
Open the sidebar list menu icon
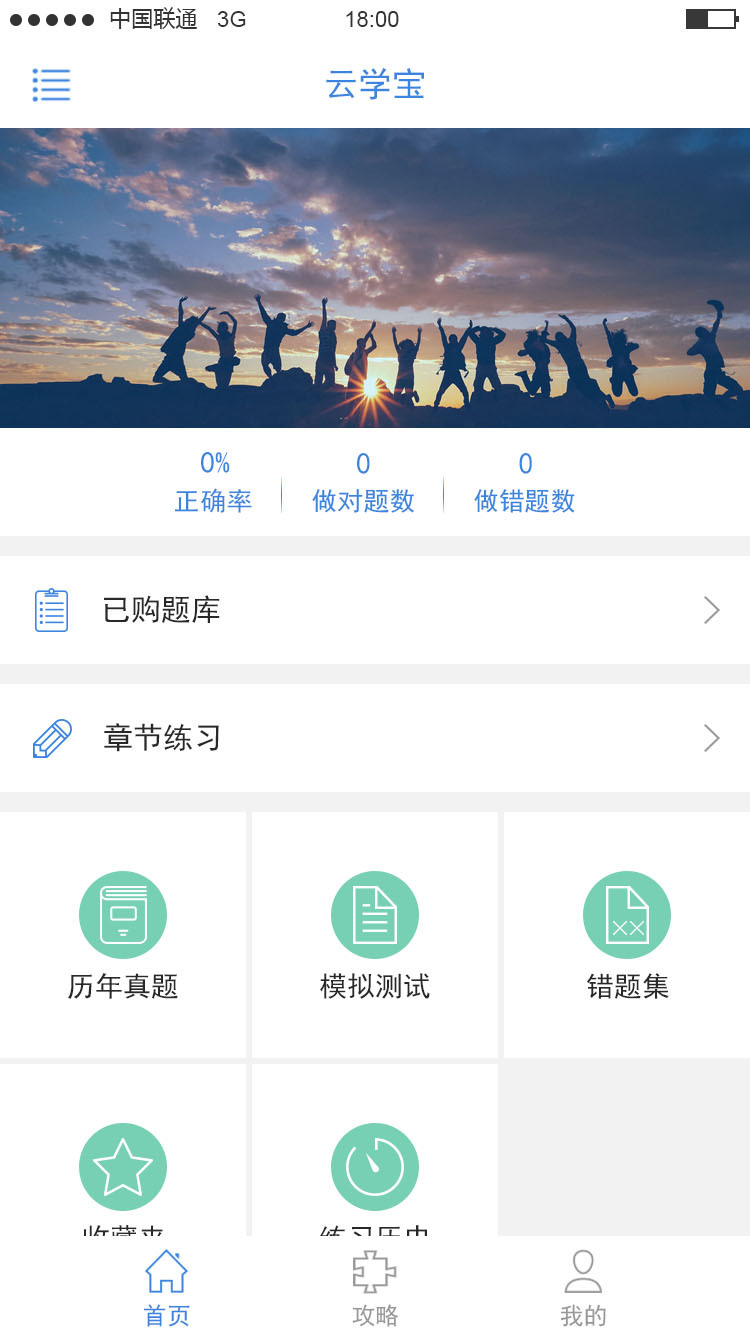(51, 86)
